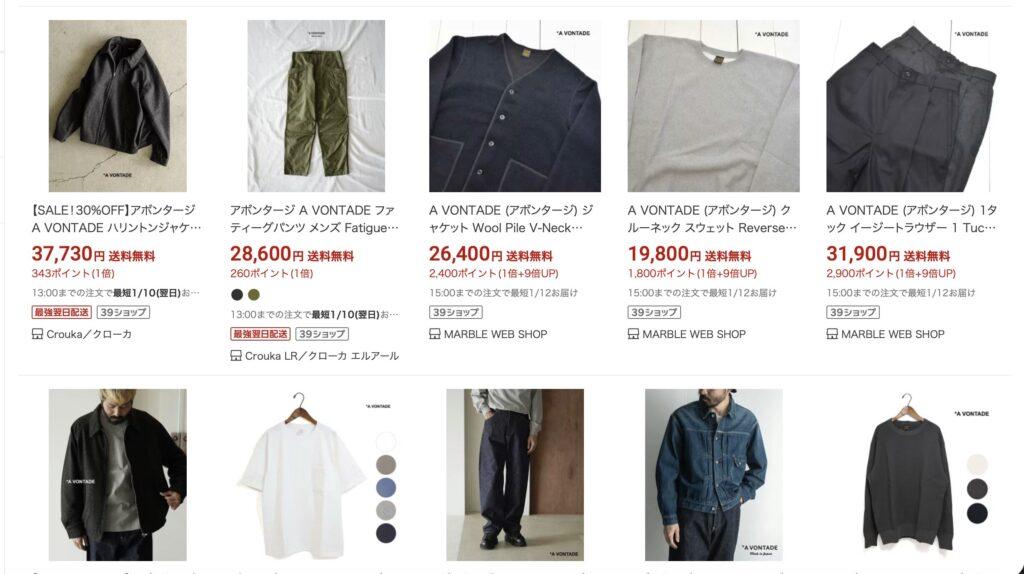Viewport: 1024px width, 574px height.
Task: Visit MARBLE WEB SHOP under the 26,400円 item
Action: point(495,334)
